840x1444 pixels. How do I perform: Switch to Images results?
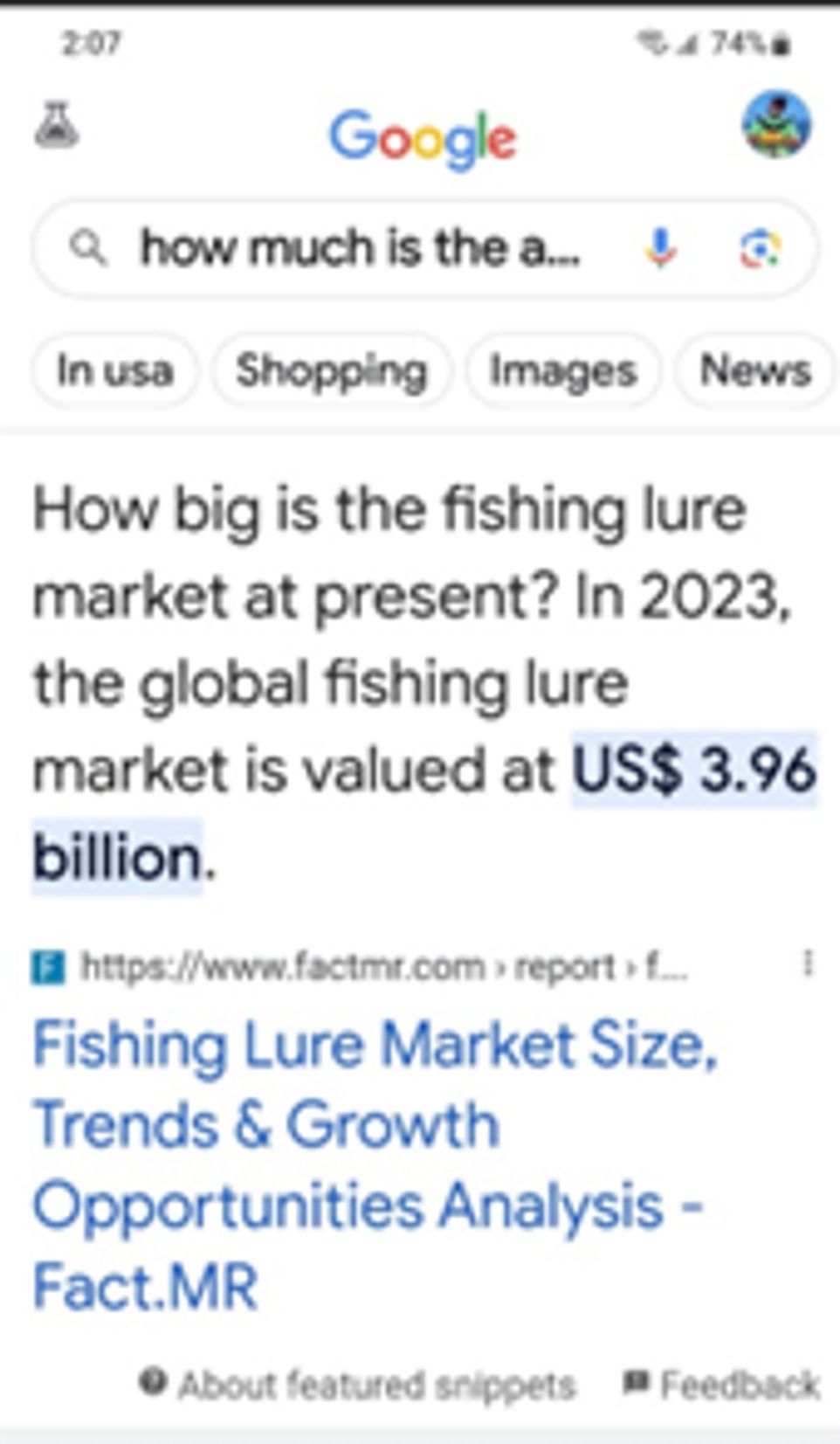[562, 371]
